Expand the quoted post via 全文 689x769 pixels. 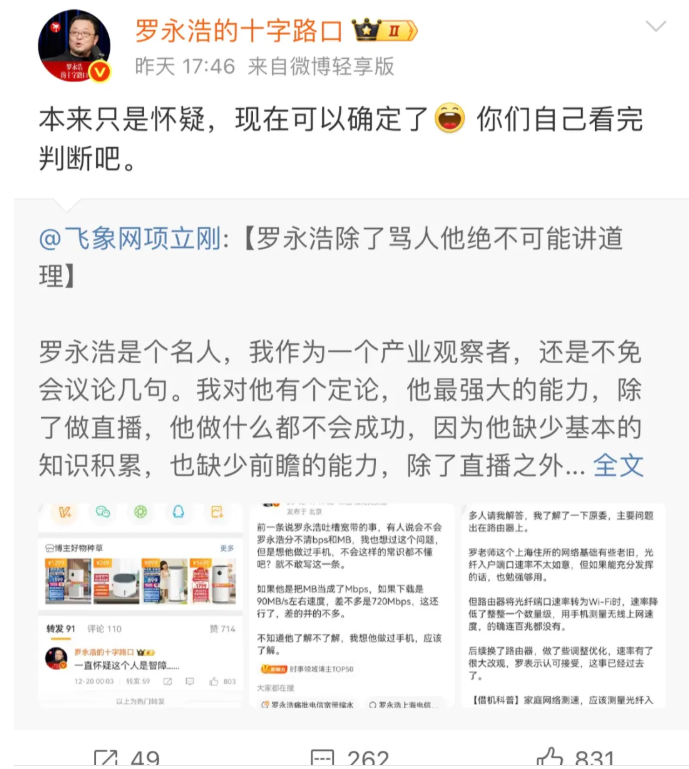(x=618, y=465)
